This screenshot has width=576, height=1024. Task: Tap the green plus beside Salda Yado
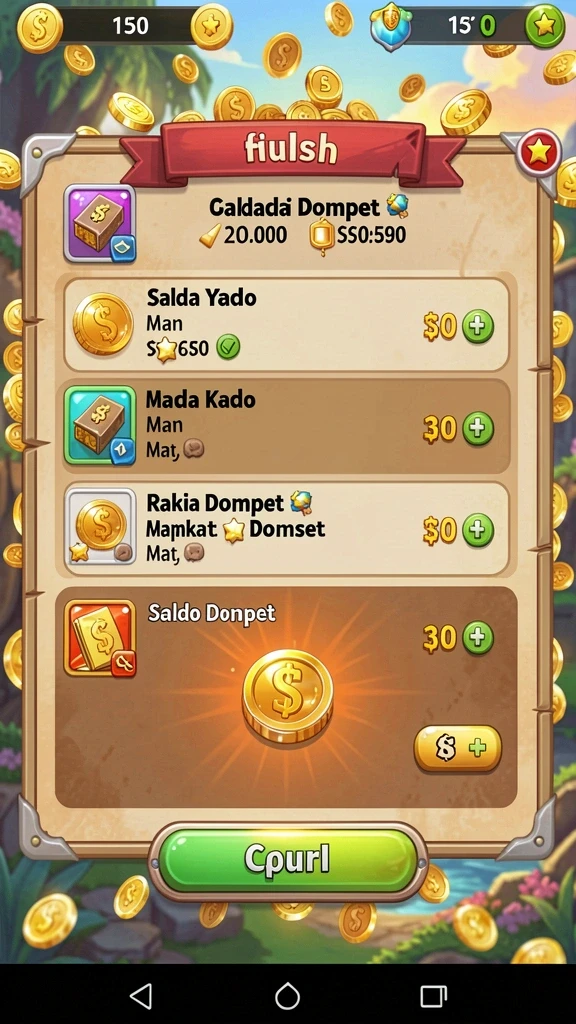(478, 327)
